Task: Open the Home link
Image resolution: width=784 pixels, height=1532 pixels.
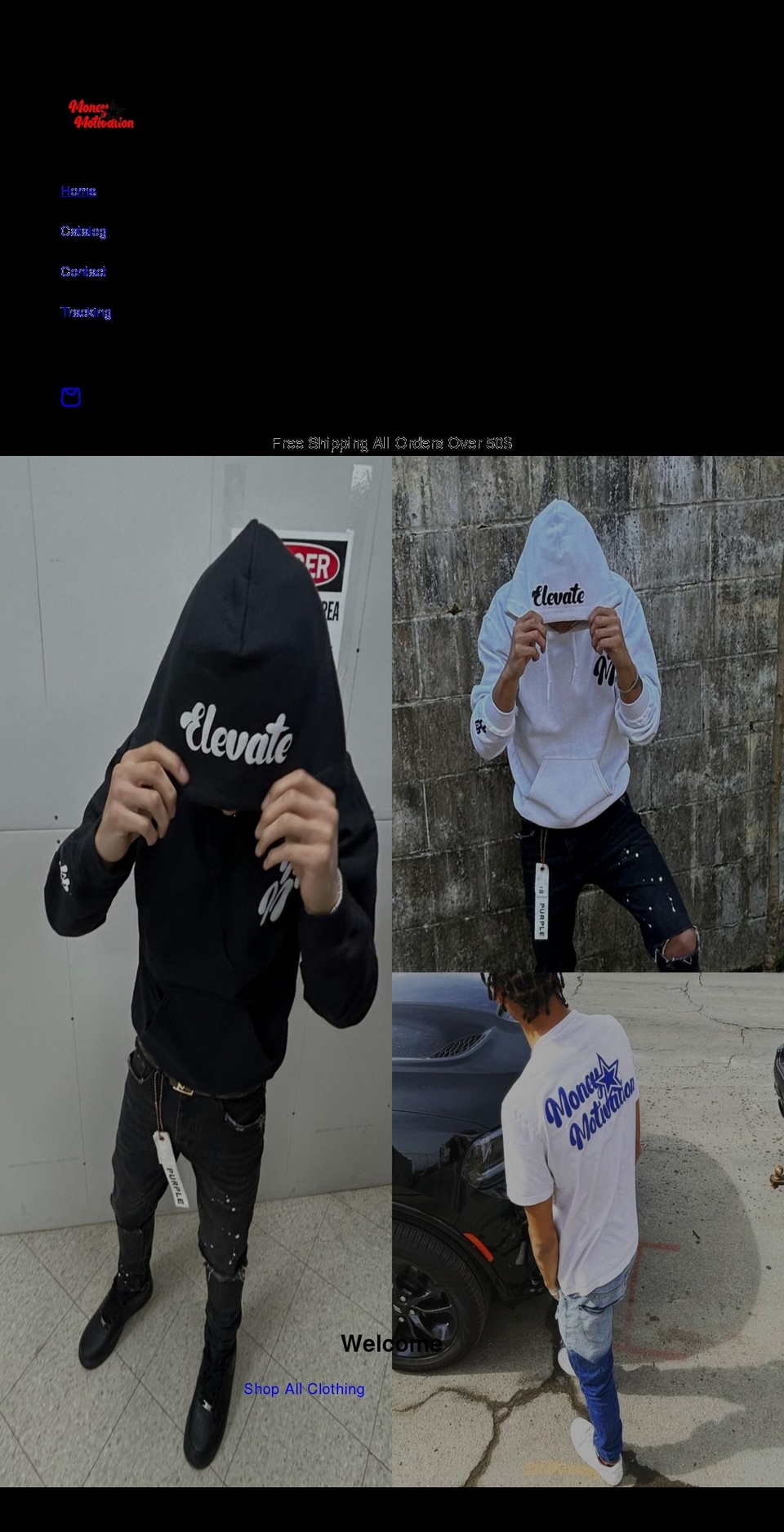Action: [78, 191]
